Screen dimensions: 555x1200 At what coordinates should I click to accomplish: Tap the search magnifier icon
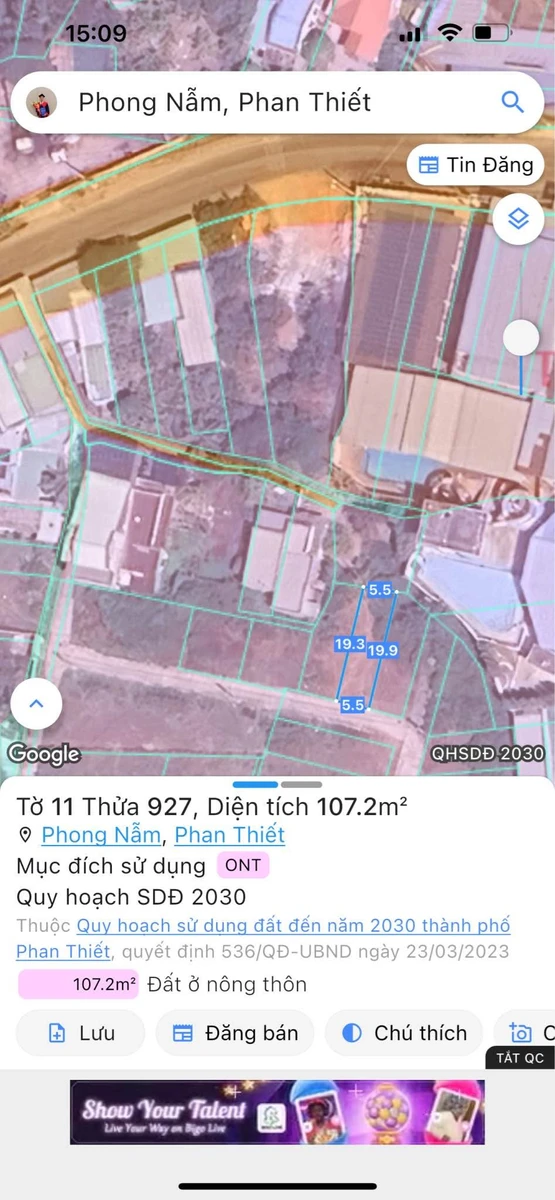point(512,102)
